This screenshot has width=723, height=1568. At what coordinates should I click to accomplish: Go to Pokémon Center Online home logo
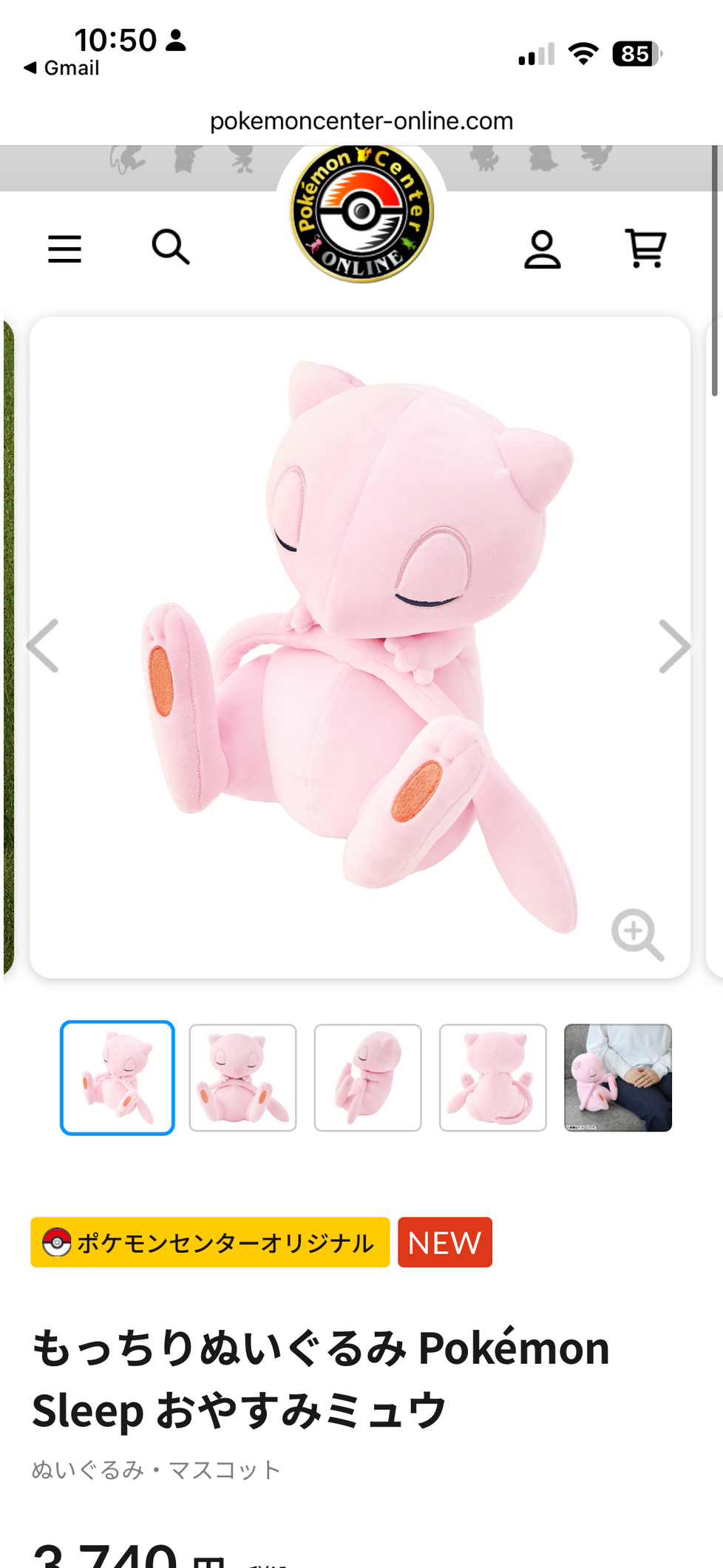361,214
